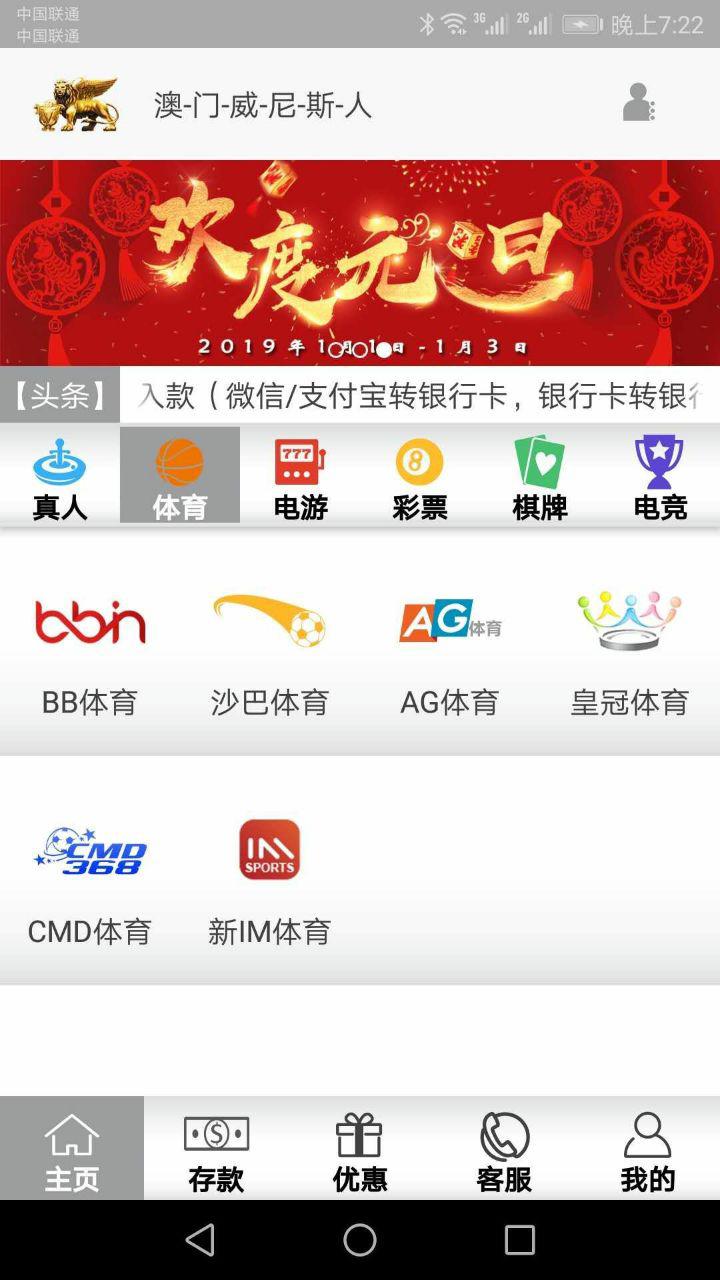Tap the 优惠 gift promotions icon
Viewport: 720px width, 1280px height.
pos(360,1148)
